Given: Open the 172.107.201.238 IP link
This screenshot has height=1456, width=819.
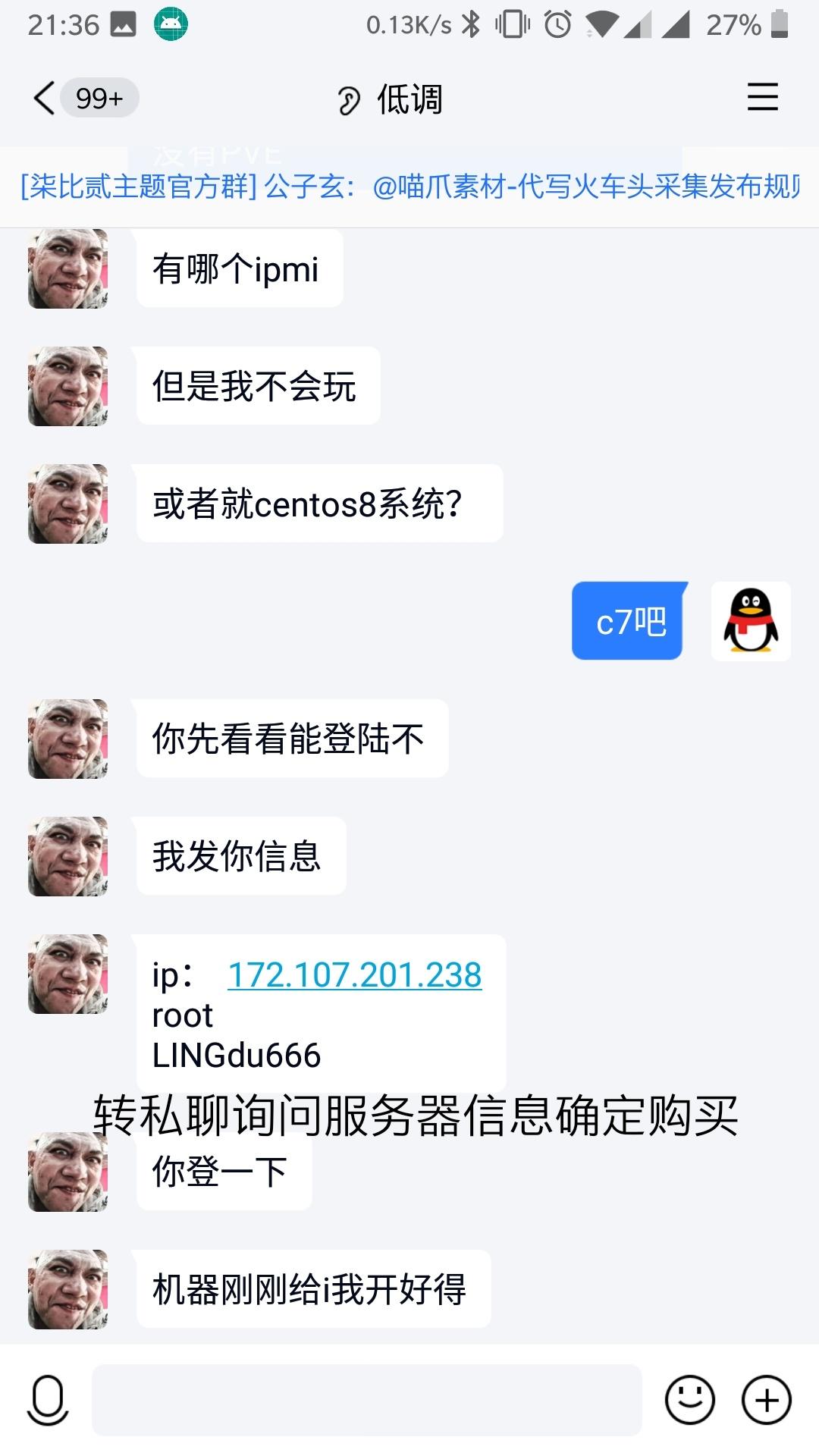Looking at the screenshot, I should coord(354,975).
